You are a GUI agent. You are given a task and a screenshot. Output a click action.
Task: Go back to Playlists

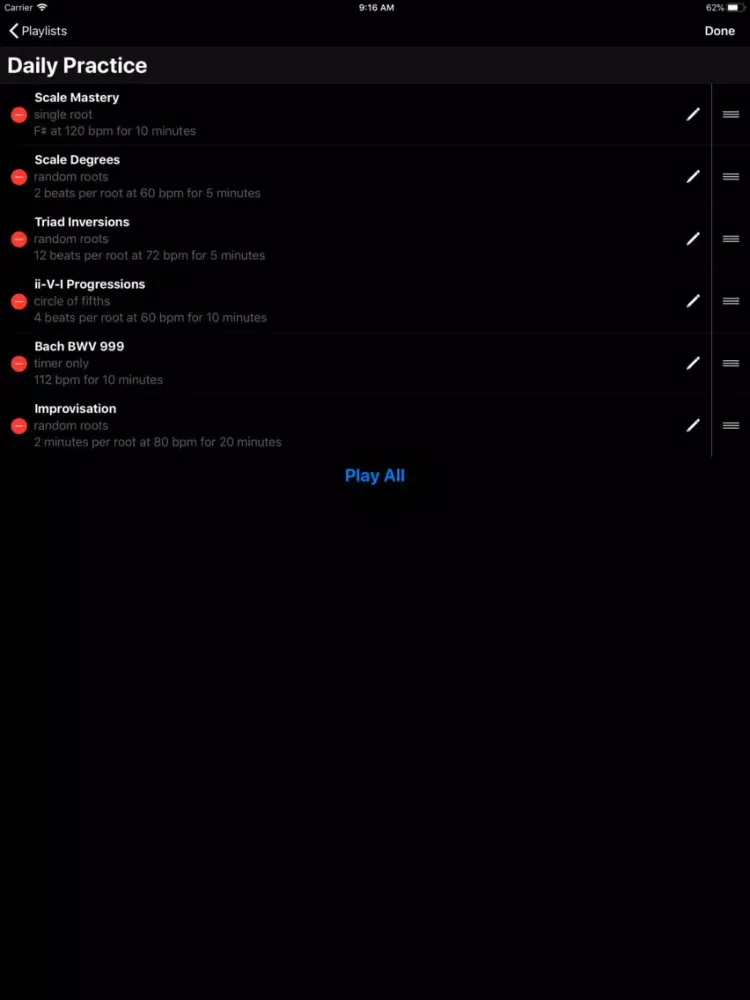point(38,31)
